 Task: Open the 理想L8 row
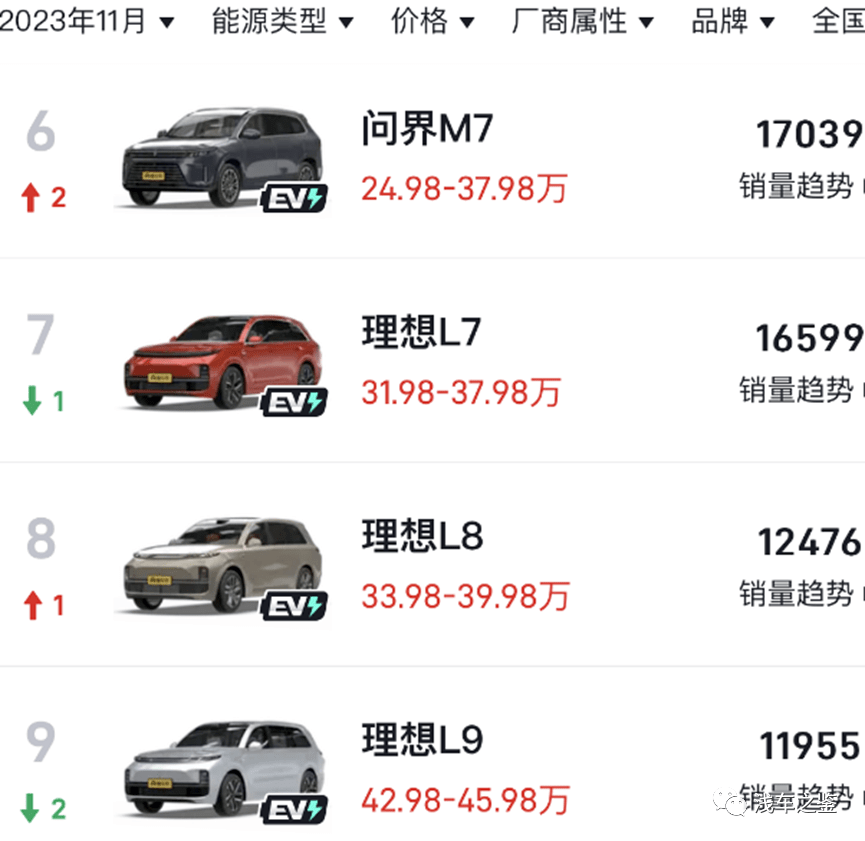pyautogui.click(x=422, y=538)
